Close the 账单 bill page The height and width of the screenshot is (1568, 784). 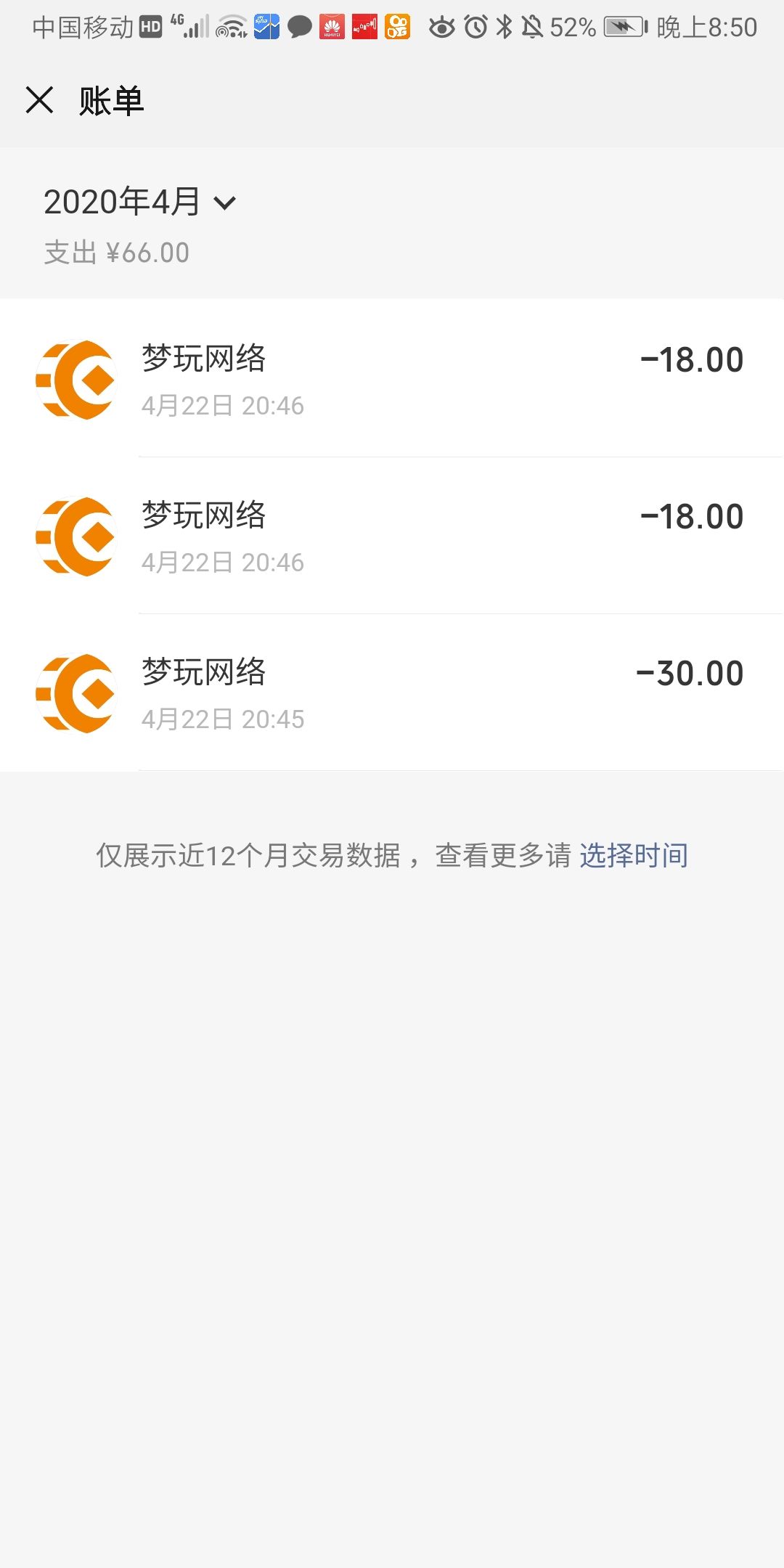[x=39, y=100]
